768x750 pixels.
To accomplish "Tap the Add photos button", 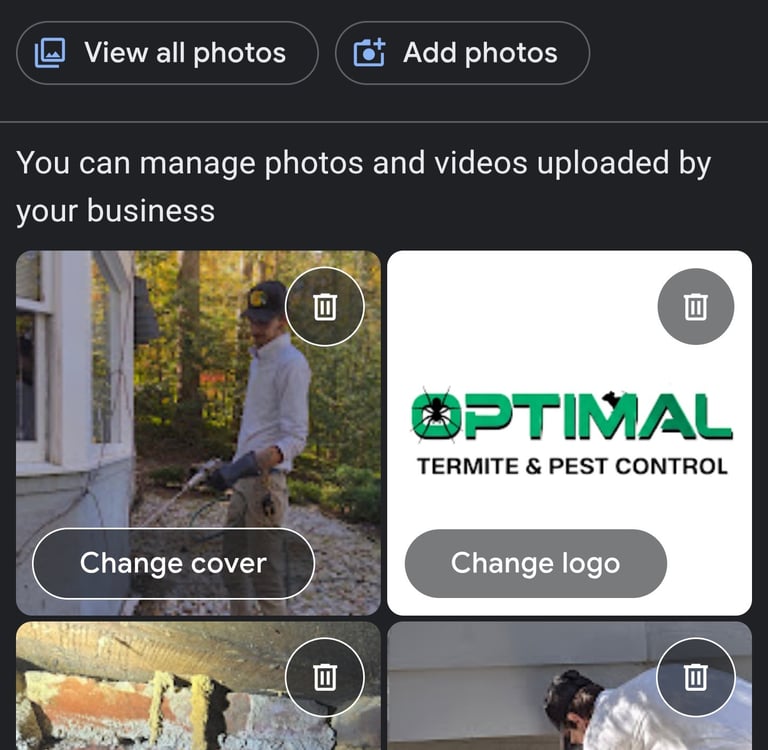I will (x=462, y=53).
